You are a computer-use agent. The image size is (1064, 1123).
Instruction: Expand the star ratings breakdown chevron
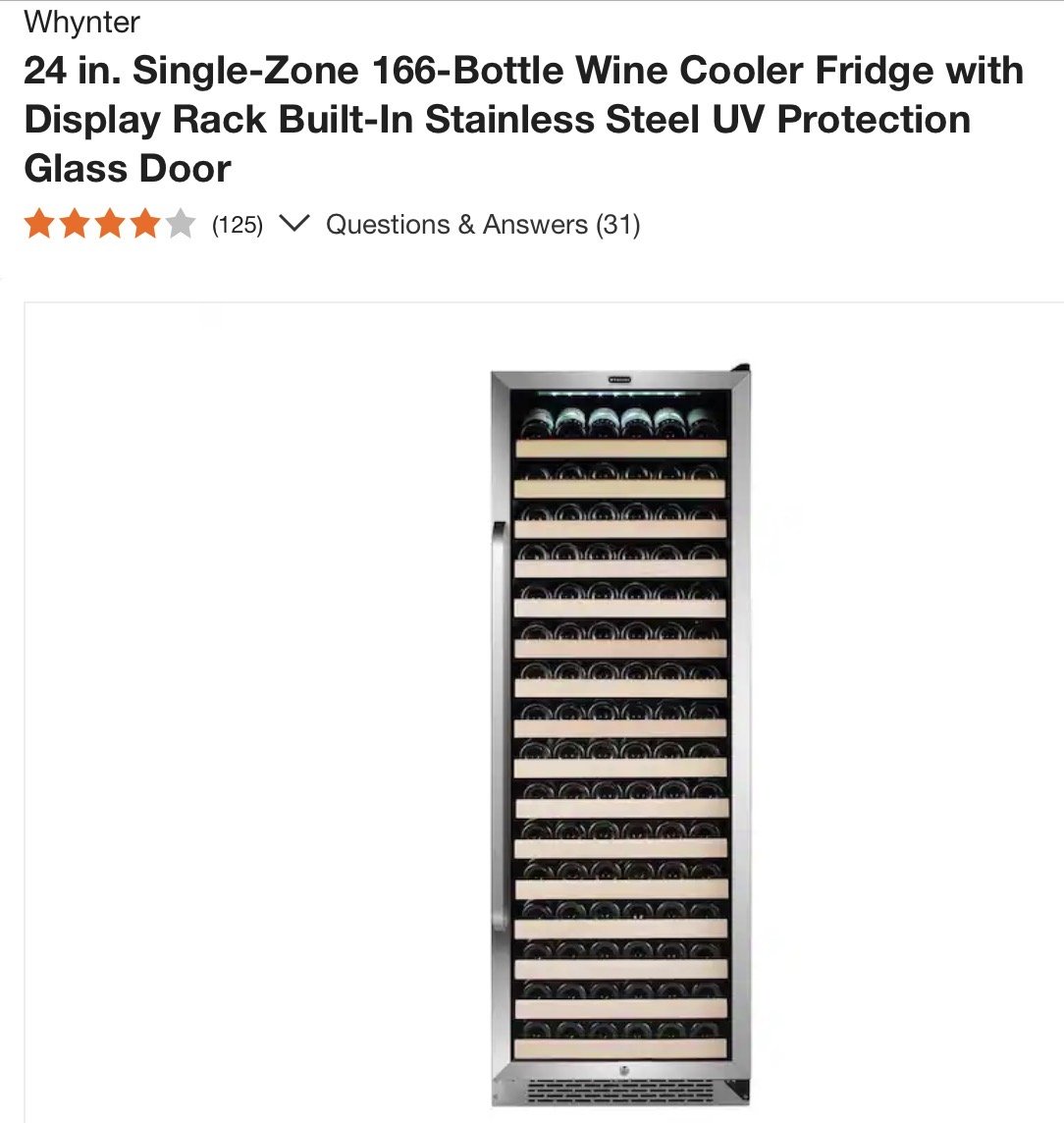click(x=293, y=225)
